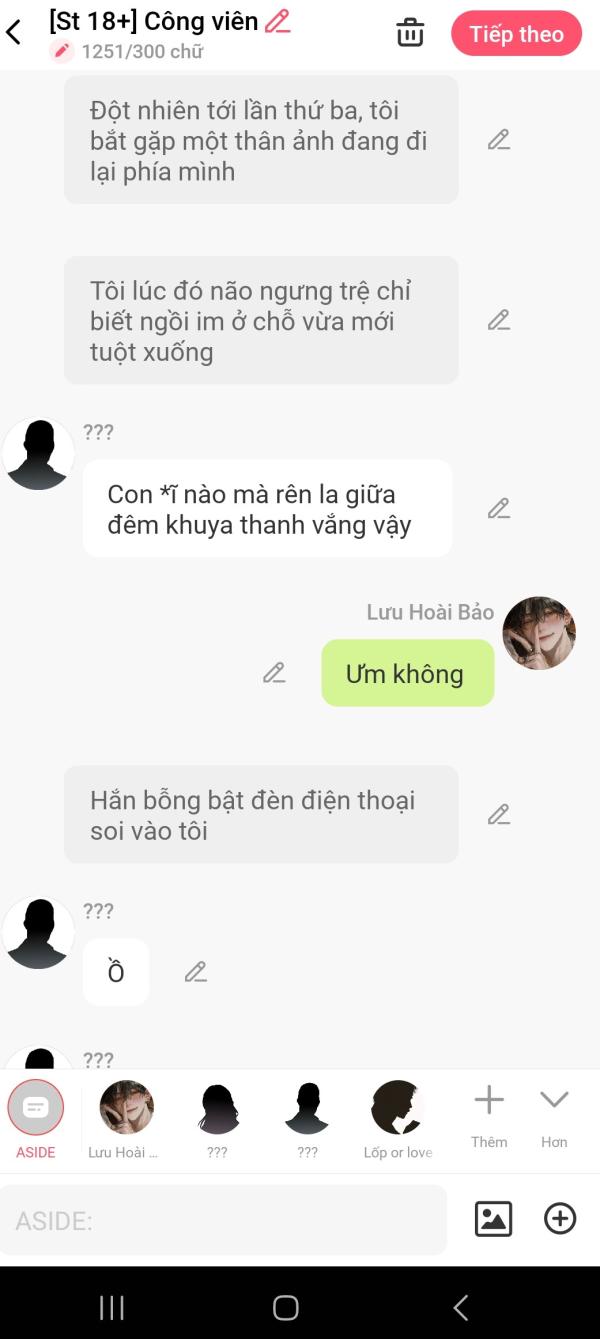This screenshot has width=600, height=1339.
Task: Go back using the top-left arrow
Action: (14, 33)
